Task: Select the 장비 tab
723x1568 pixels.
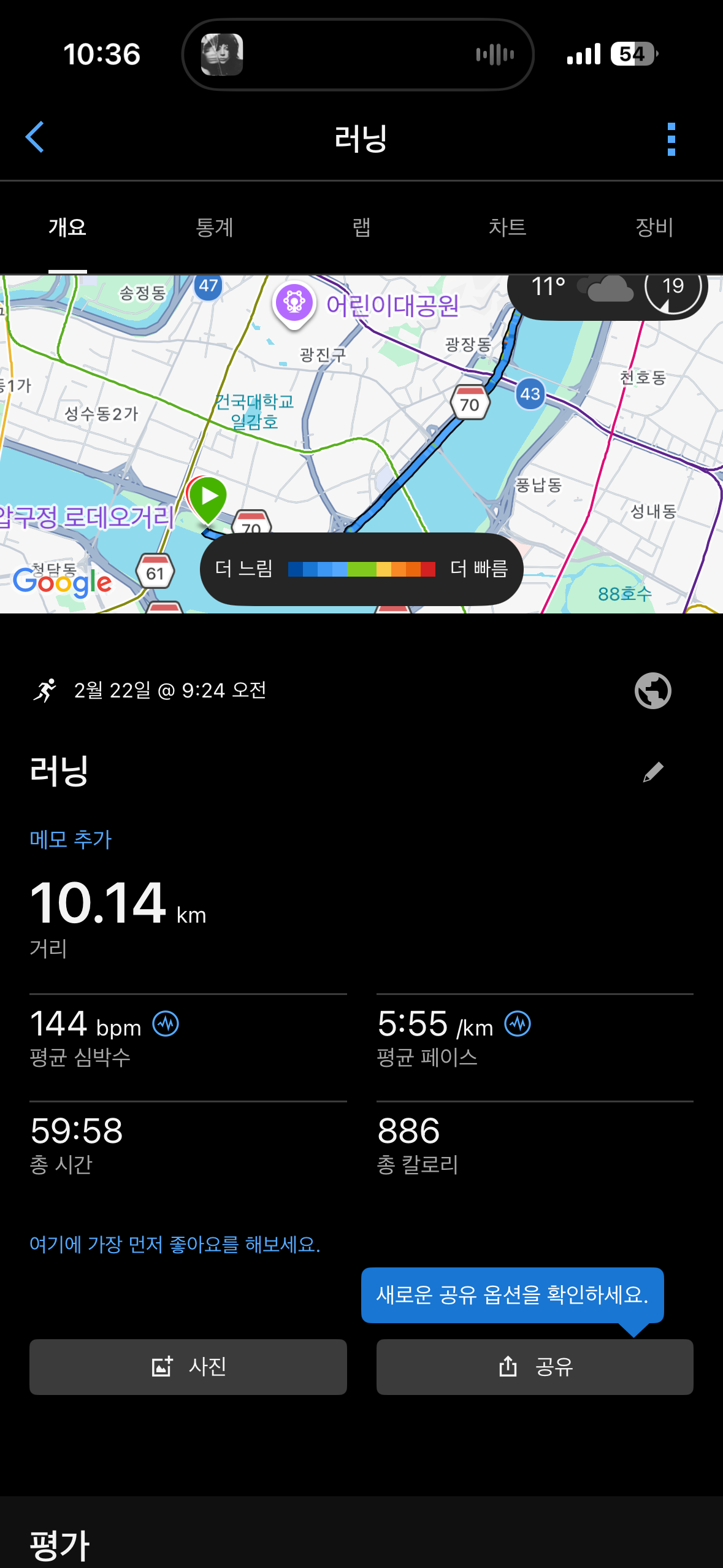Action: (654, 228)
